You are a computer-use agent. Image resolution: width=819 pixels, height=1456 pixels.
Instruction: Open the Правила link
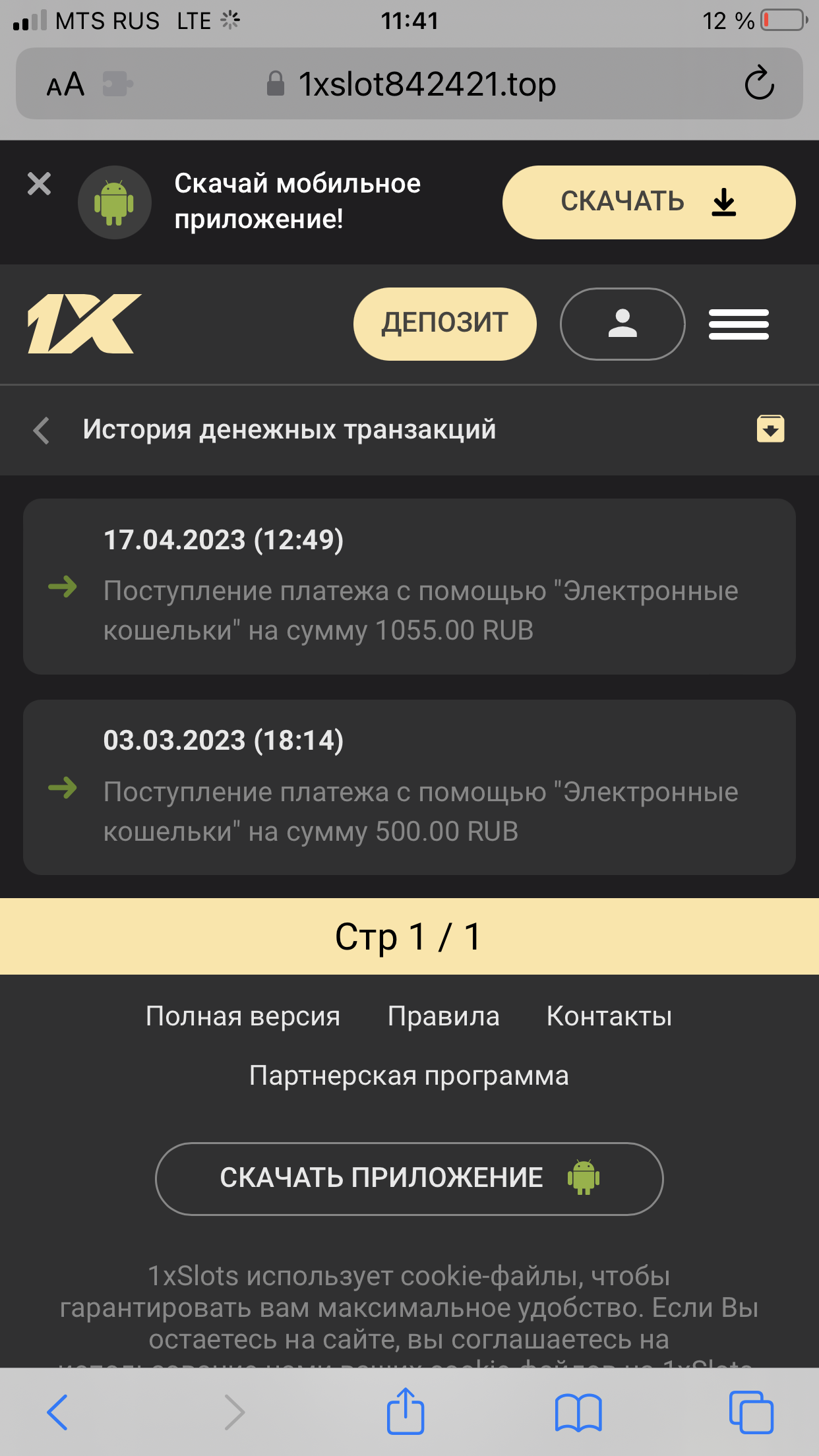pyautogui.click(x=443, y=1016)
